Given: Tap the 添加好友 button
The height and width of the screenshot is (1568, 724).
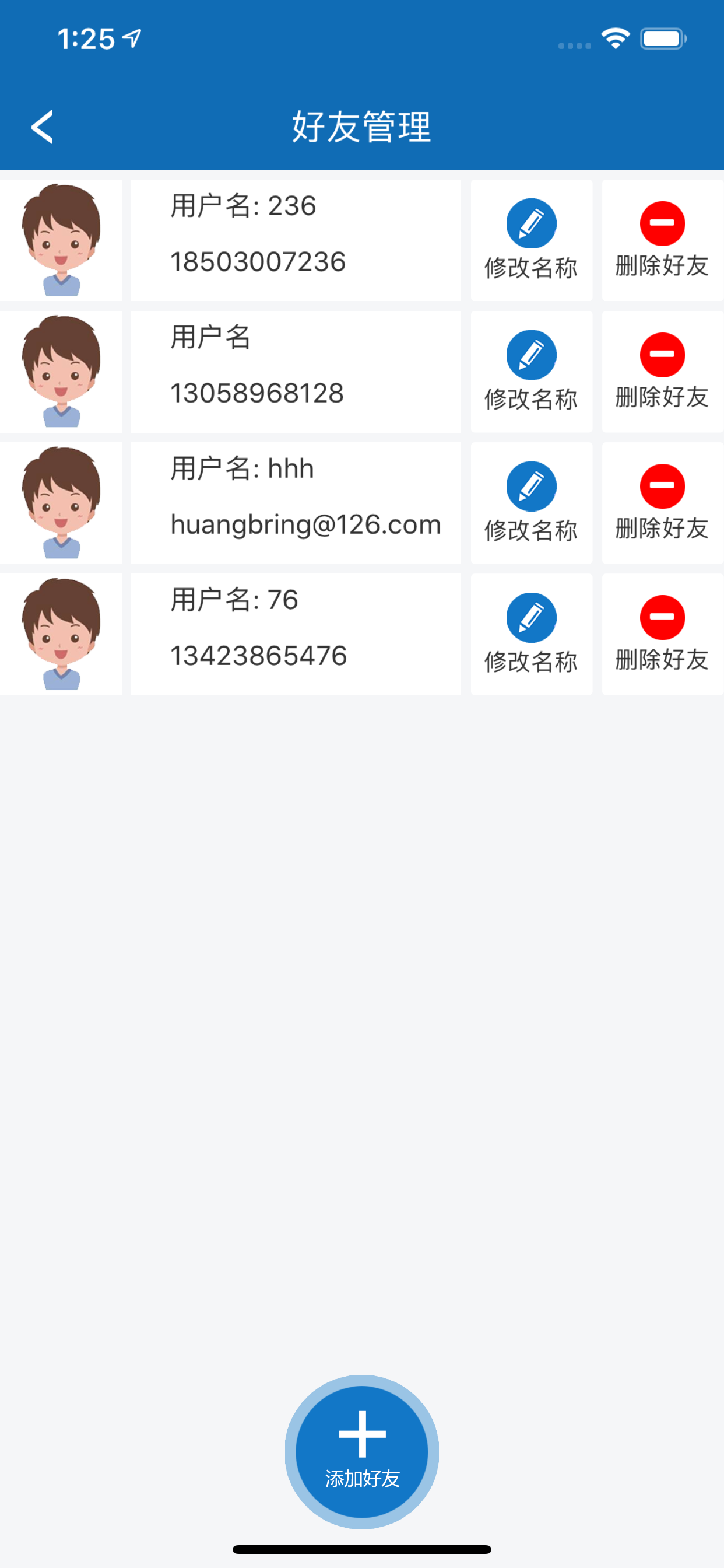Looking at the screenshot, I should [362, 1452].
